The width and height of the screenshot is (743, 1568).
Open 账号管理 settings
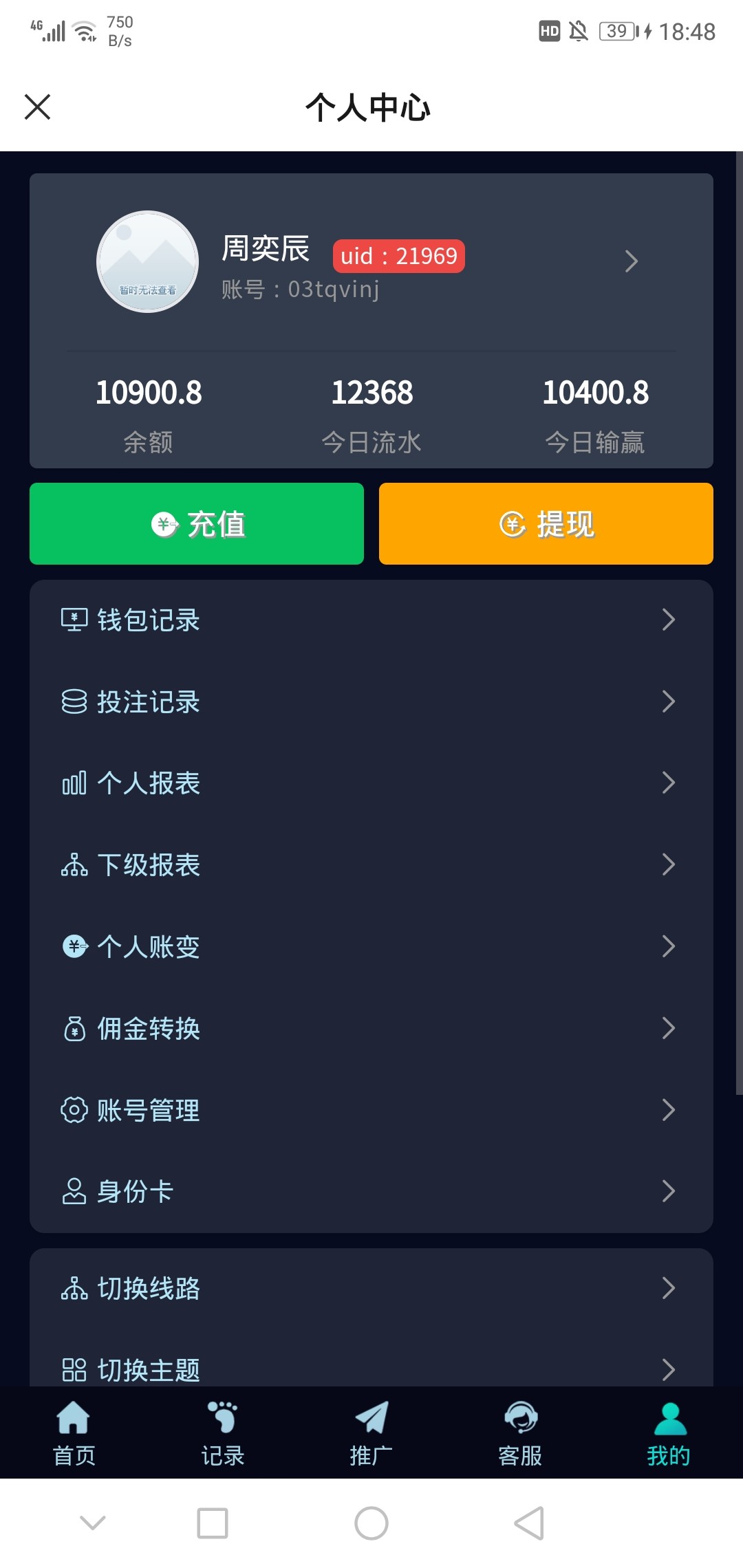point(371,1110)
